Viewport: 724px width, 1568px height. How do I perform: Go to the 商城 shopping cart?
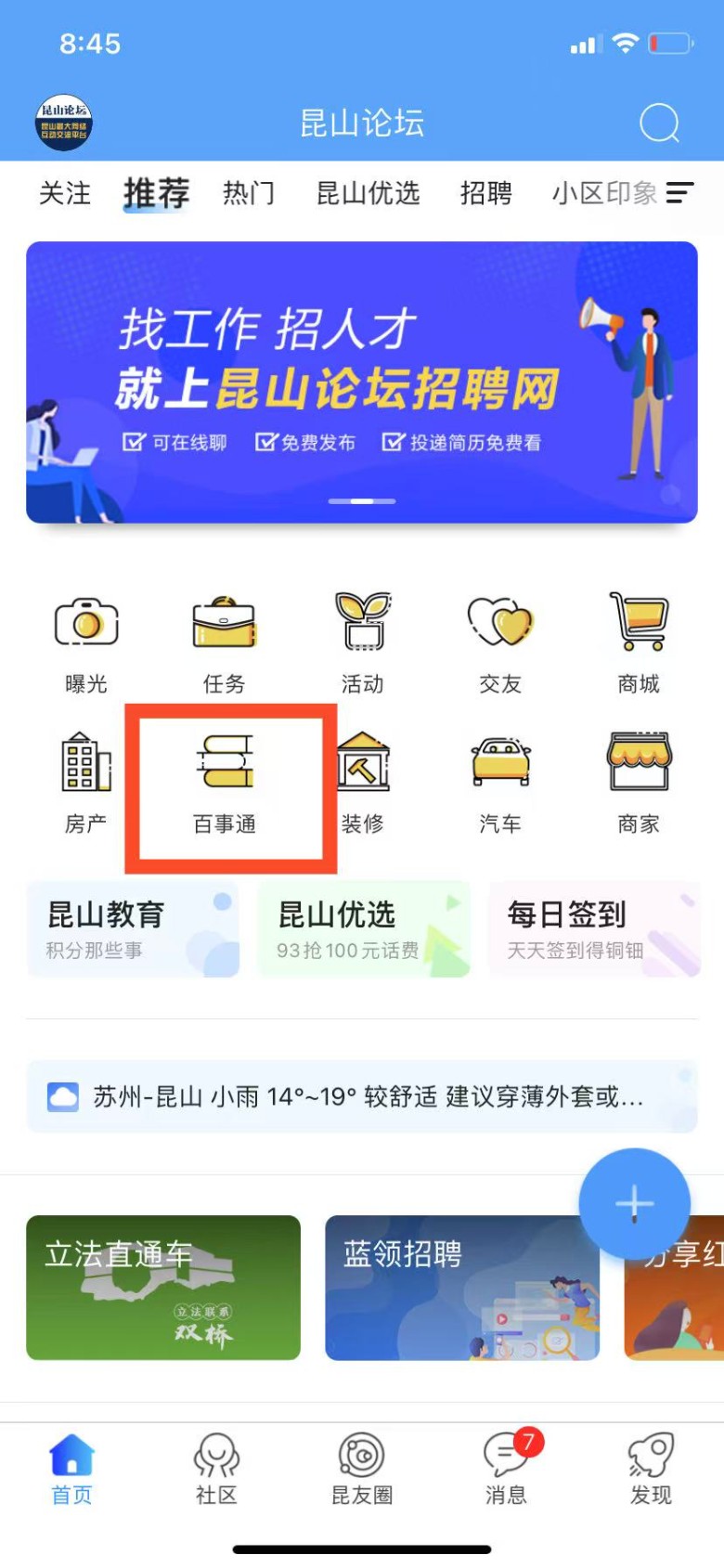coord(639,642)
